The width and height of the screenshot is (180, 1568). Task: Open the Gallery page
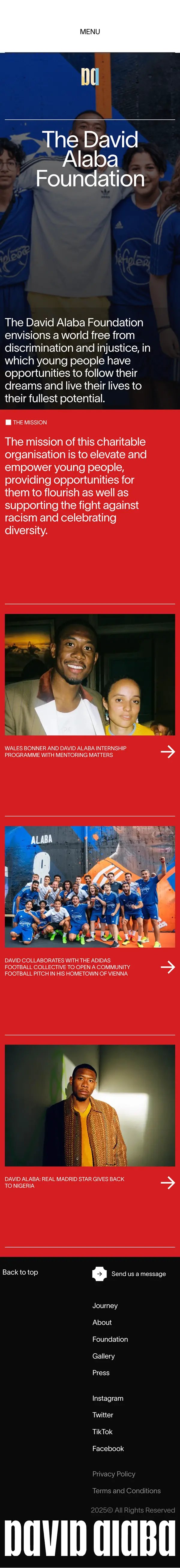coord(103,1355)
